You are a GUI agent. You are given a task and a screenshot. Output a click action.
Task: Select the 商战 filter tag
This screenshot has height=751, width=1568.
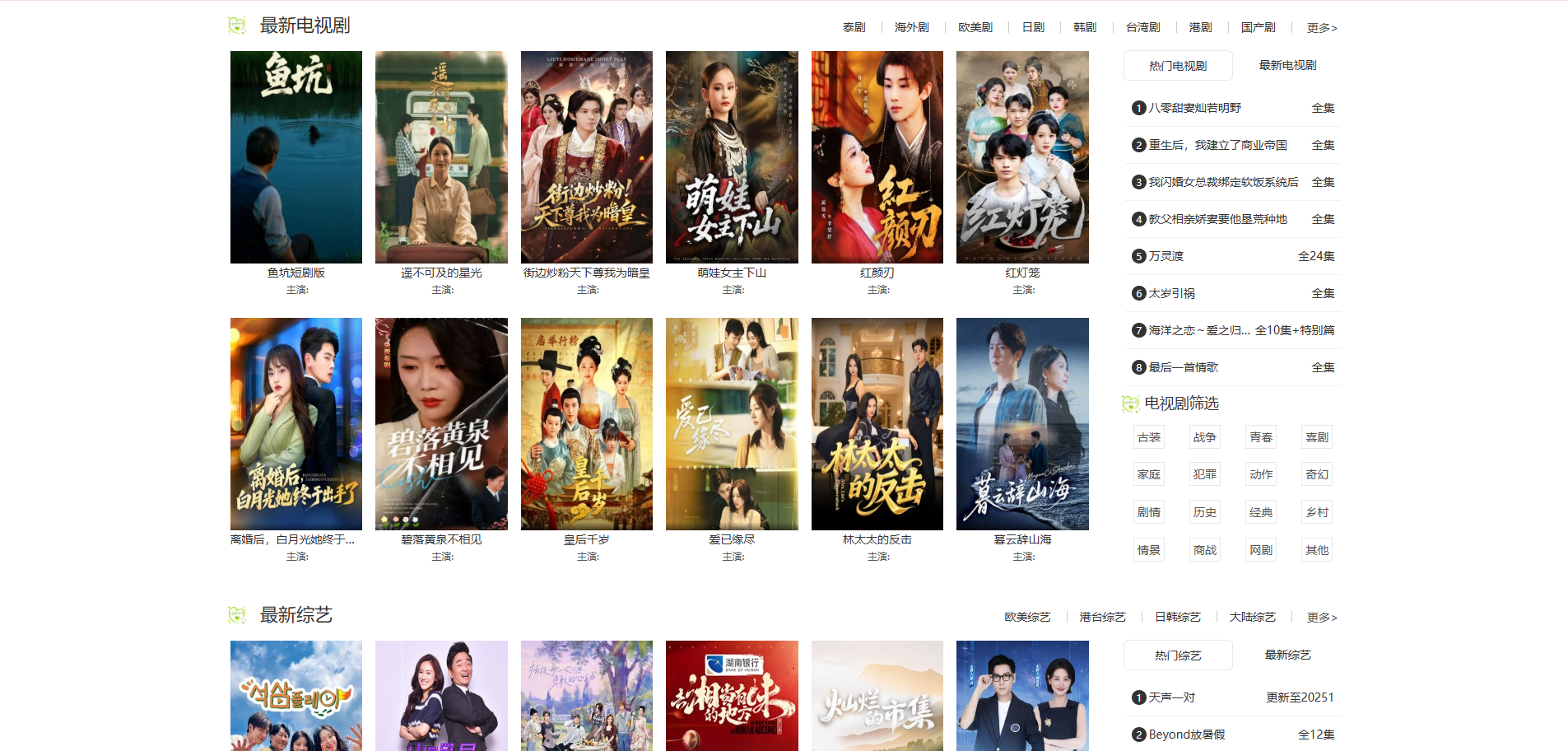1205,550
